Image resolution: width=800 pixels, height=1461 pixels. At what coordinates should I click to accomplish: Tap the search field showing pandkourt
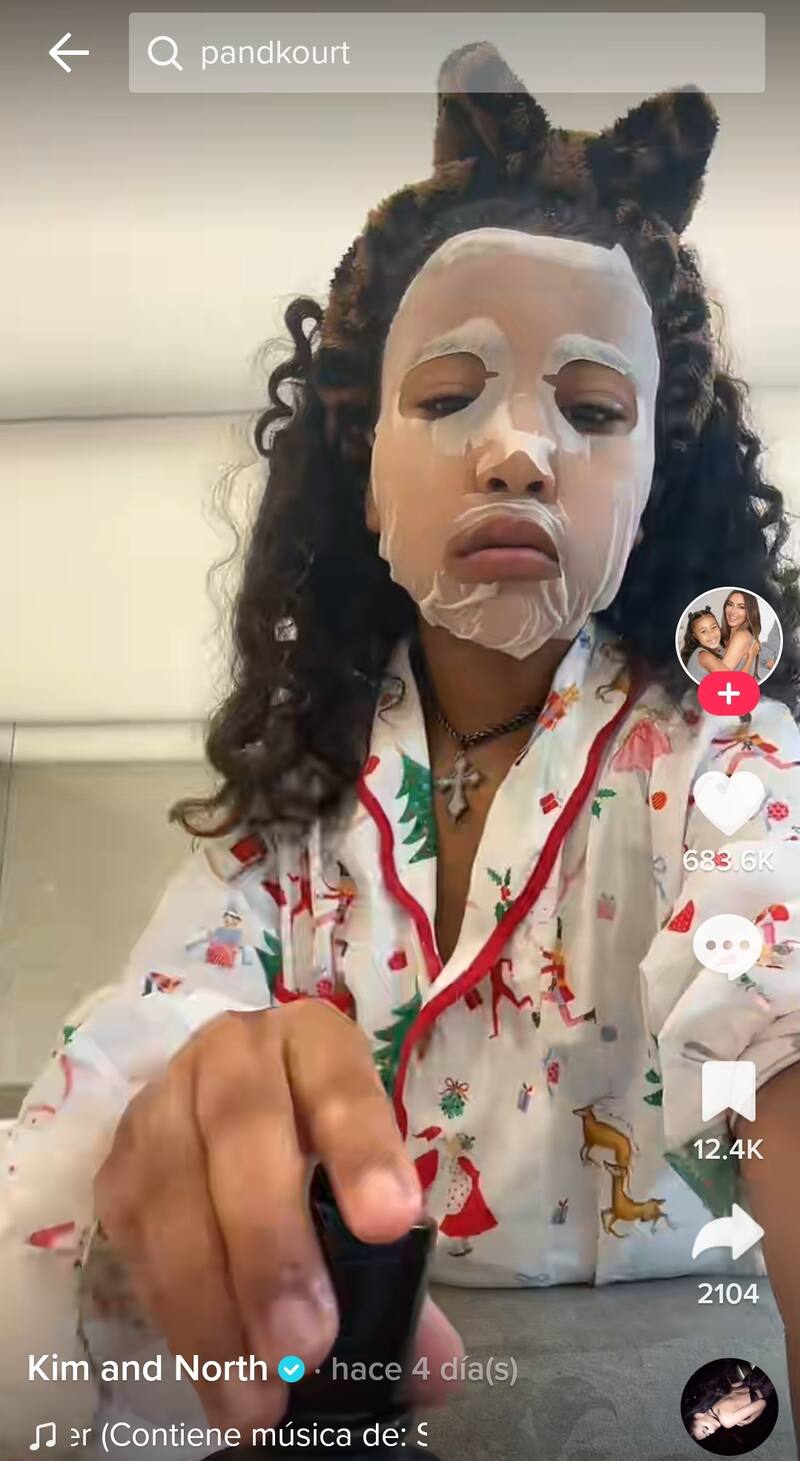click(x=446, y=53)
